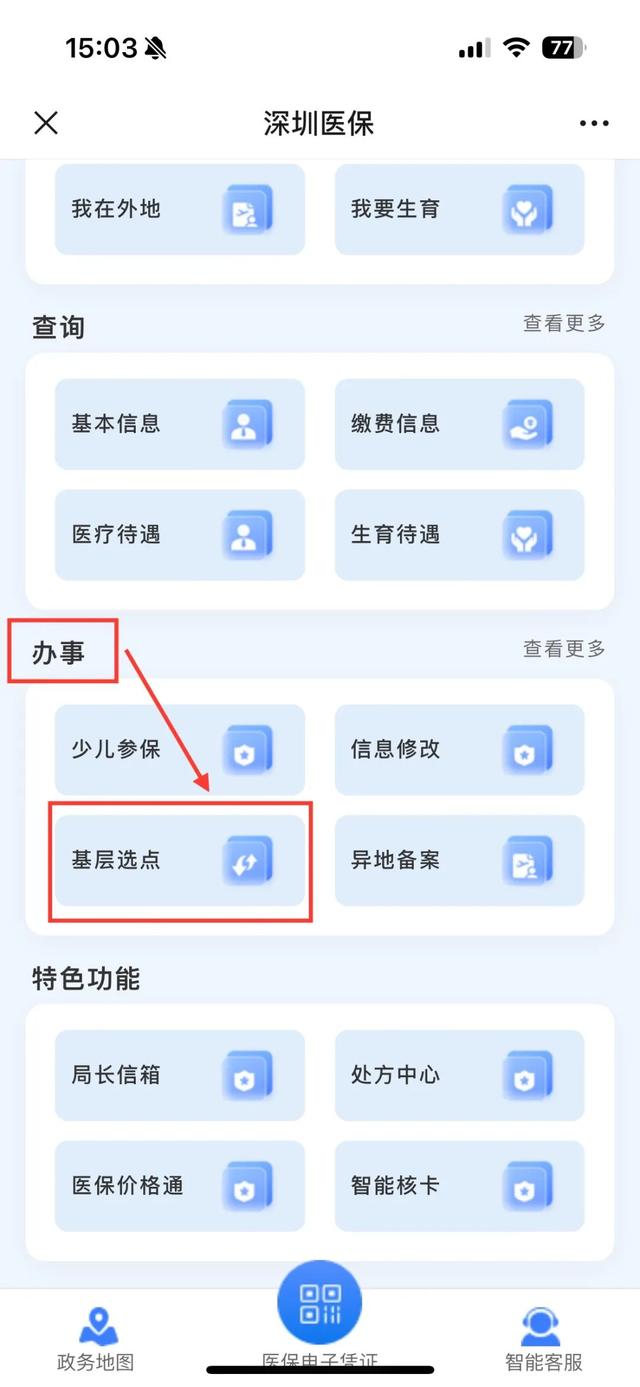Open 生育待遇 query
Screen dimensions: 640x1387
click(x=460, y=535)
